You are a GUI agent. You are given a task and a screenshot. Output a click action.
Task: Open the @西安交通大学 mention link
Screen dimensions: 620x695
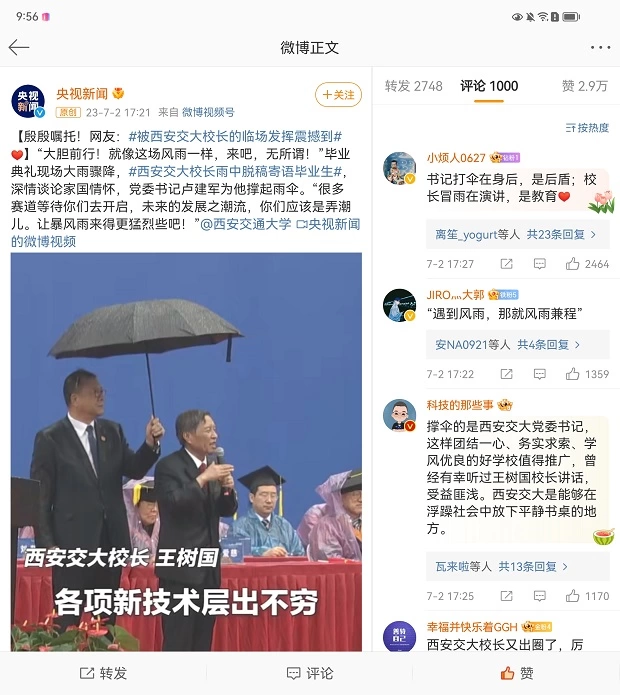[x=246, y=224]
